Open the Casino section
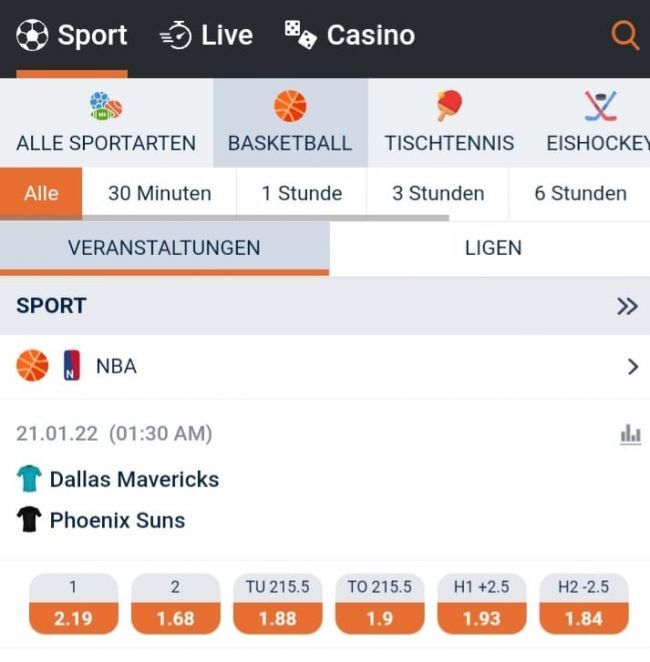This screenshot has width=650, height=662. [349, 36]
